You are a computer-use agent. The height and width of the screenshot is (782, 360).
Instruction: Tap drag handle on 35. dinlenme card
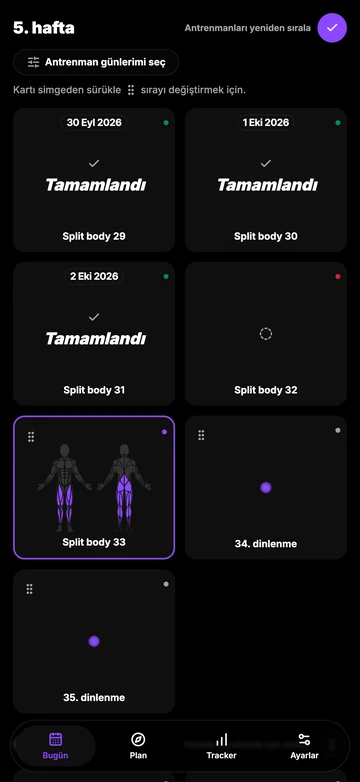(29, 589)
